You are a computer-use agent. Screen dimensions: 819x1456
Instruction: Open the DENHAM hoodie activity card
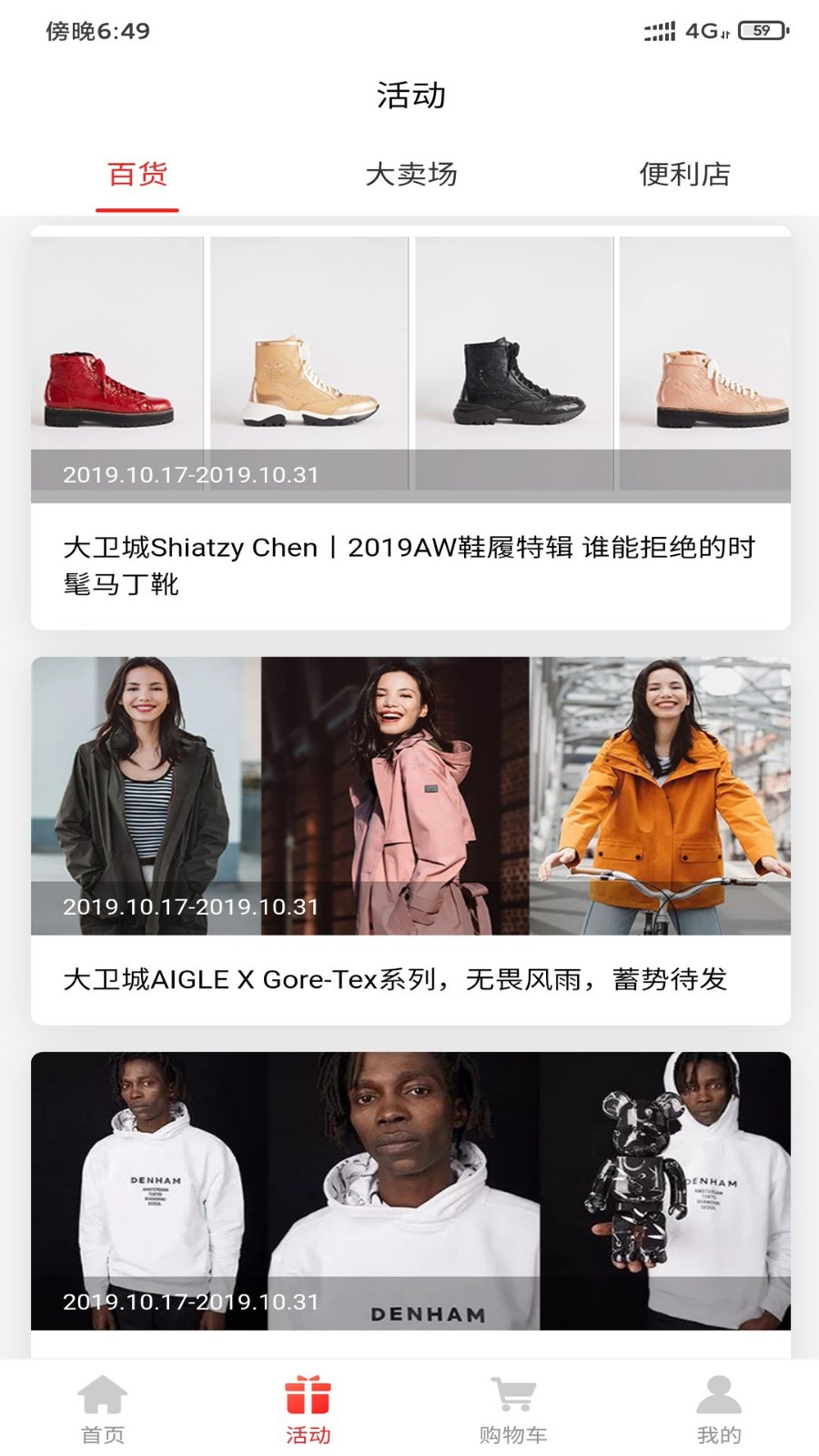coord(410,1192)
